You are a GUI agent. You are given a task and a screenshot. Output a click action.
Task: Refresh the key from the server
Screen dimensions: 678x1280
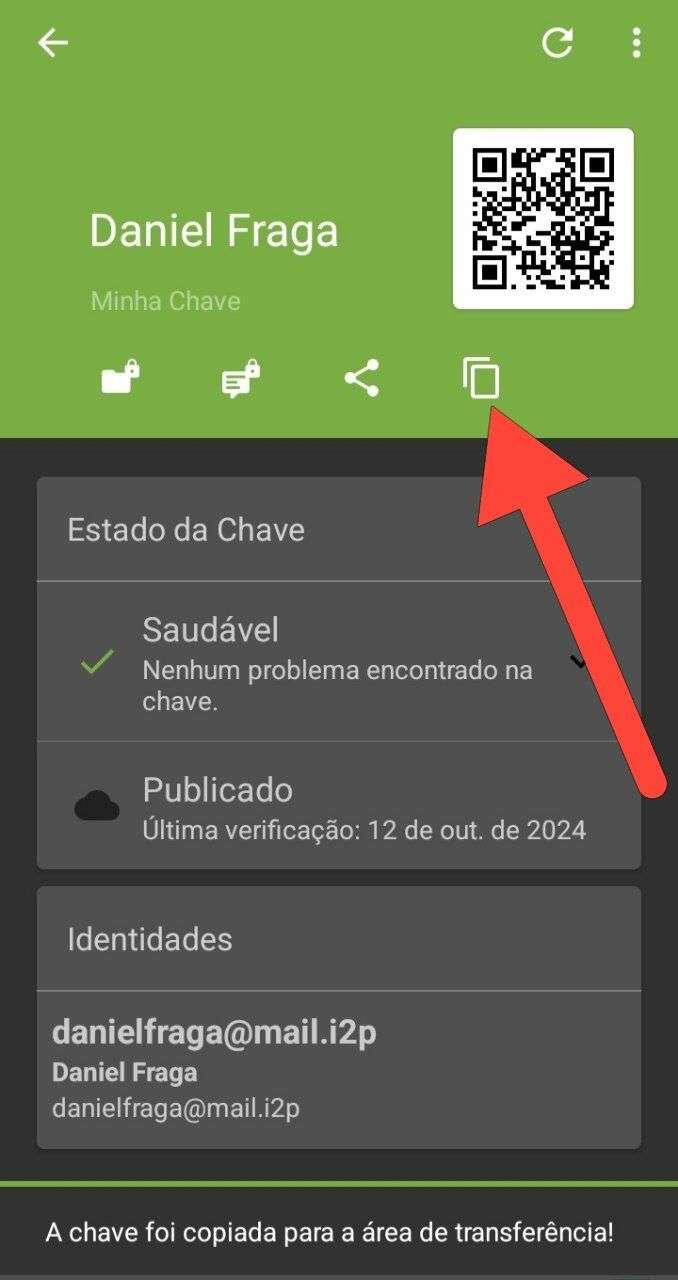click(557, 42)
